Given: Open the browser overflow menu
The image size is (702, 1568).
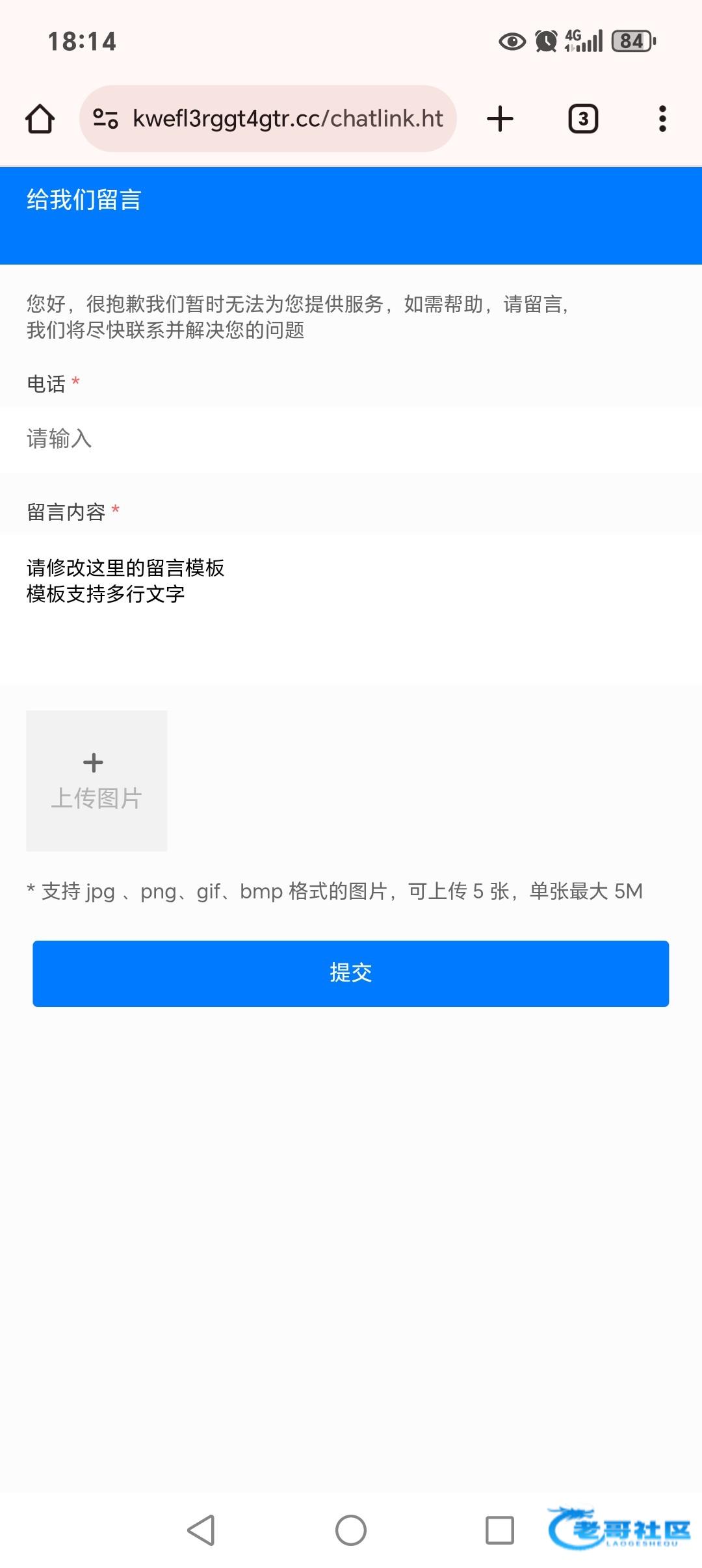Looking at the screenshot, I should (x=662, y=119).
